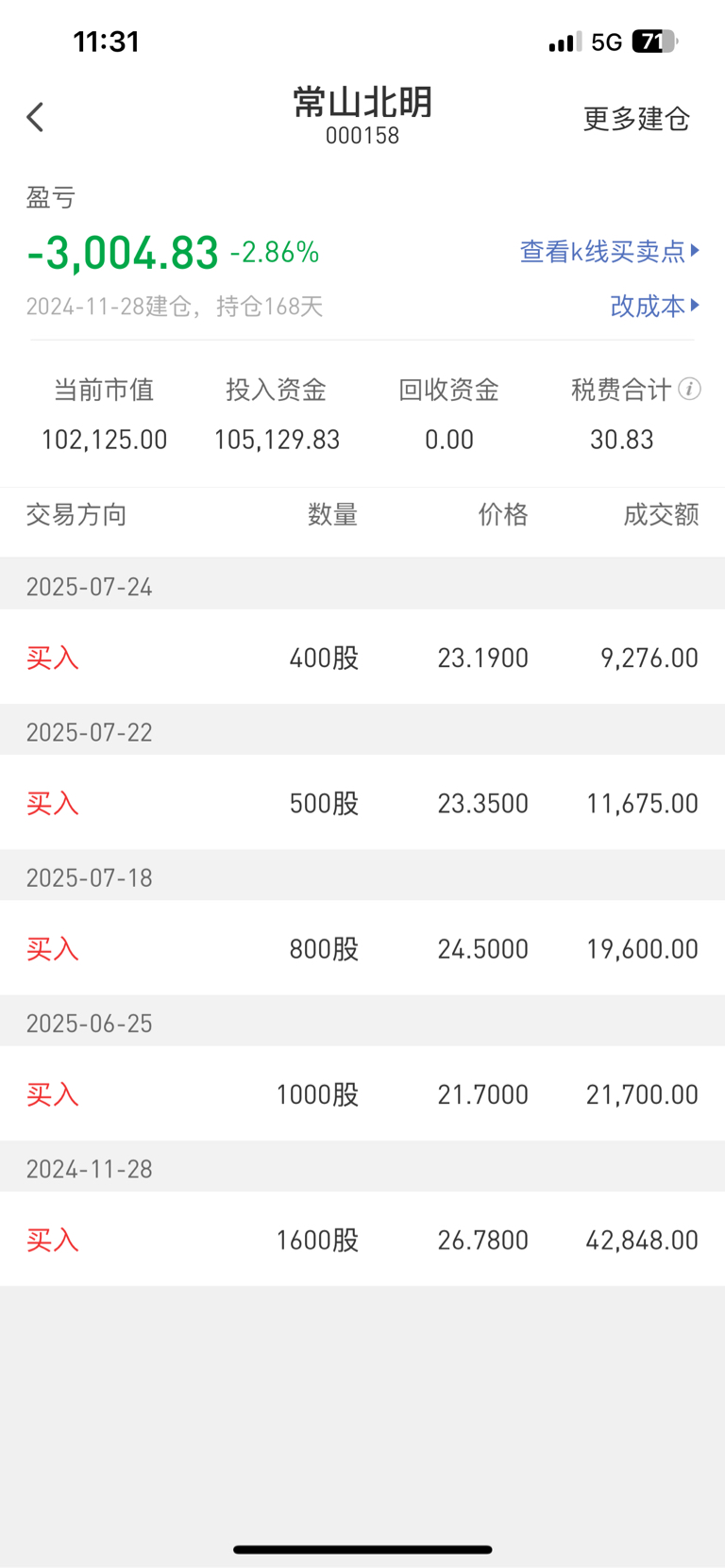Tap the 改成本 link
Image resolution: width=725 pixels, height=1568 pixels.
[x=655, y=306]
